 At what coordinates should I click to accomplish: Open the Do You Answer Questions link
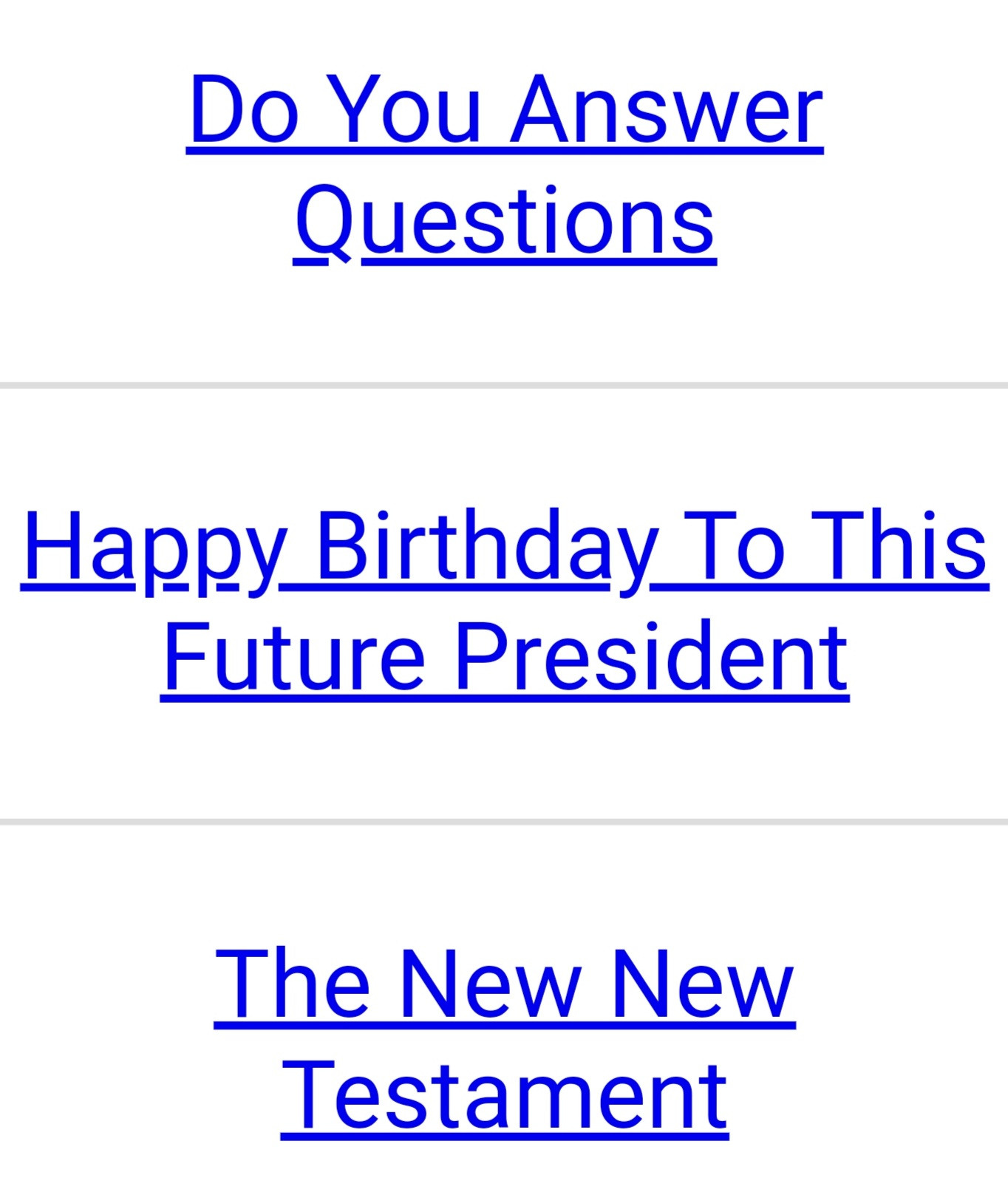505,111
